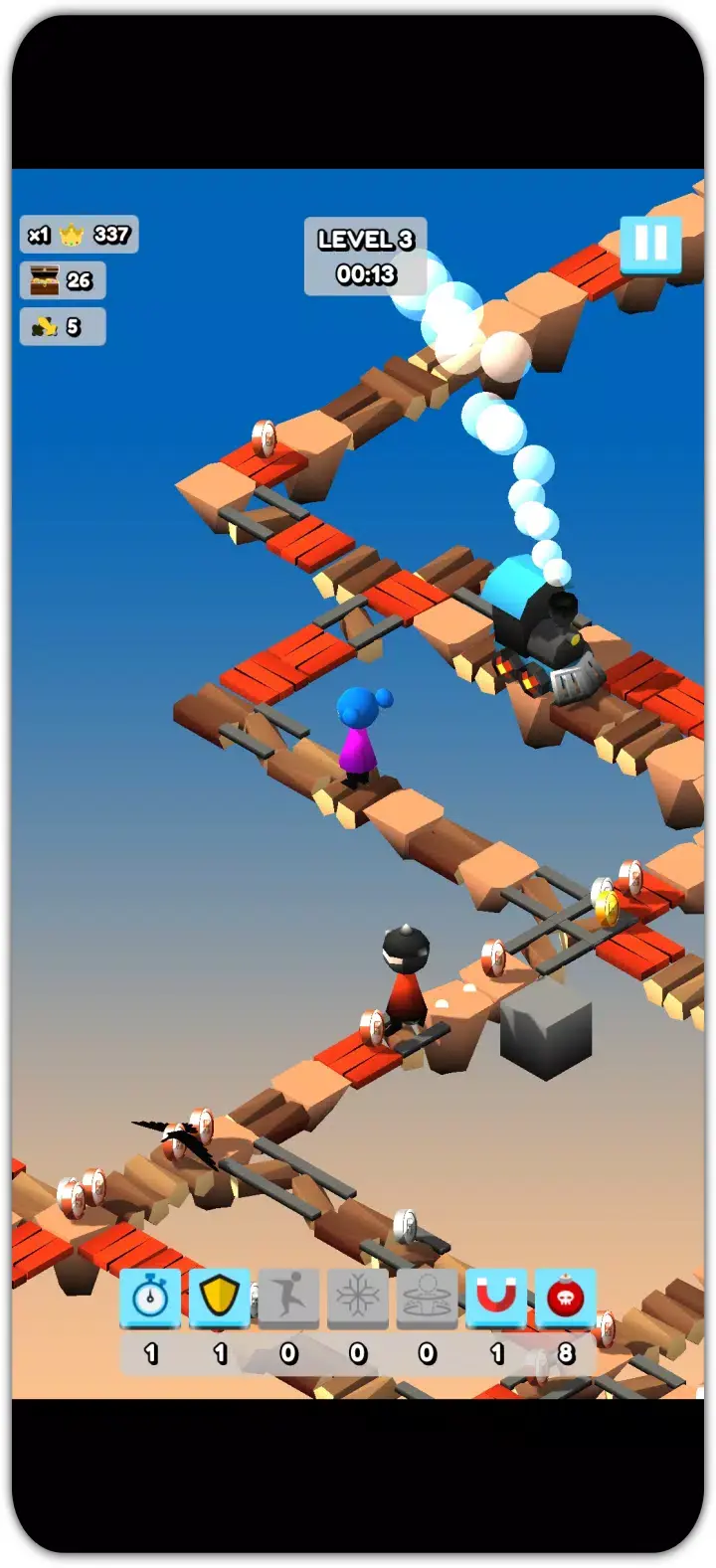
Task: Use the red magnet power-up
Action: coord(496,1297)
